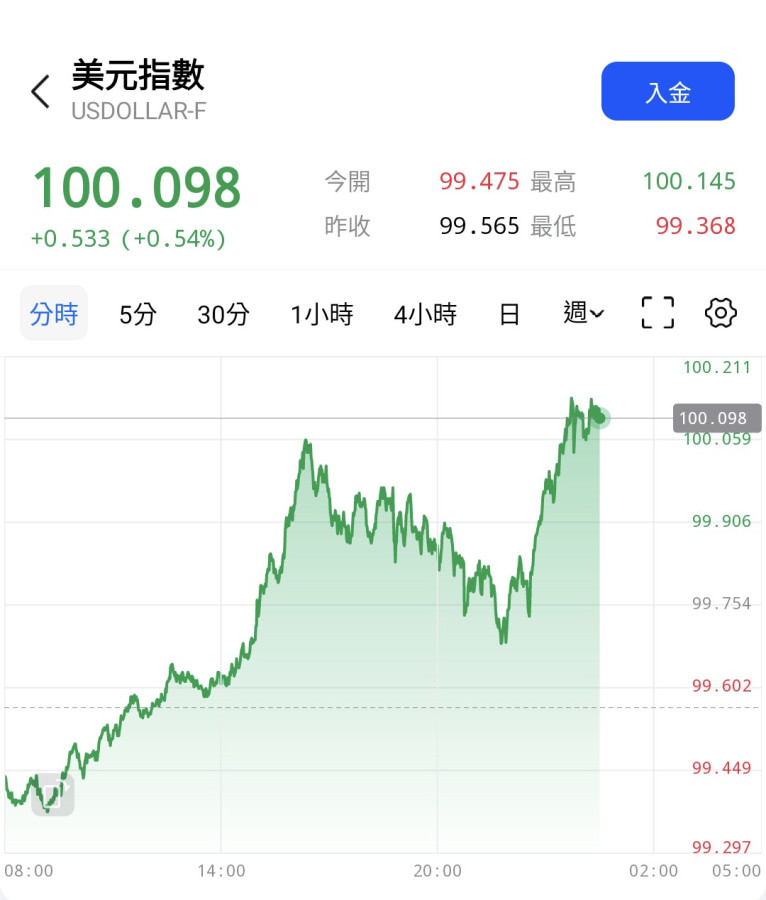This screenshot has height=900, width=766.
Task: Switch to the 日 daily chart
Action: [x=510, y=314]
